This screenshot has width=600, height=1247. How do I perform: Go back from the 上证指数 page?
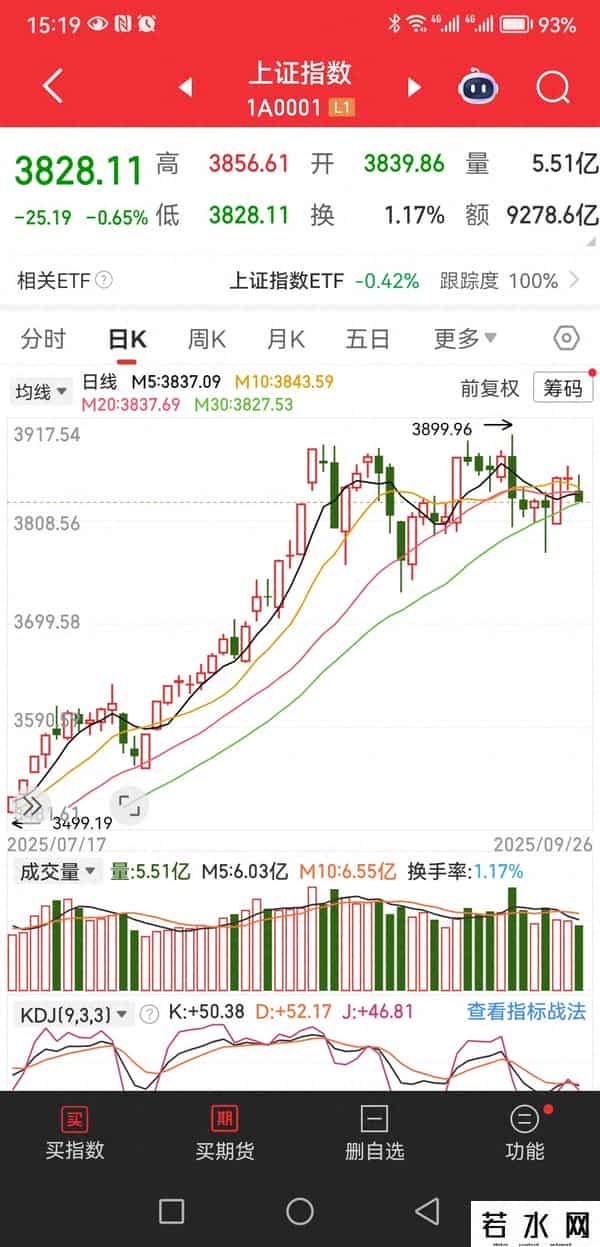(x=52, y=86)
